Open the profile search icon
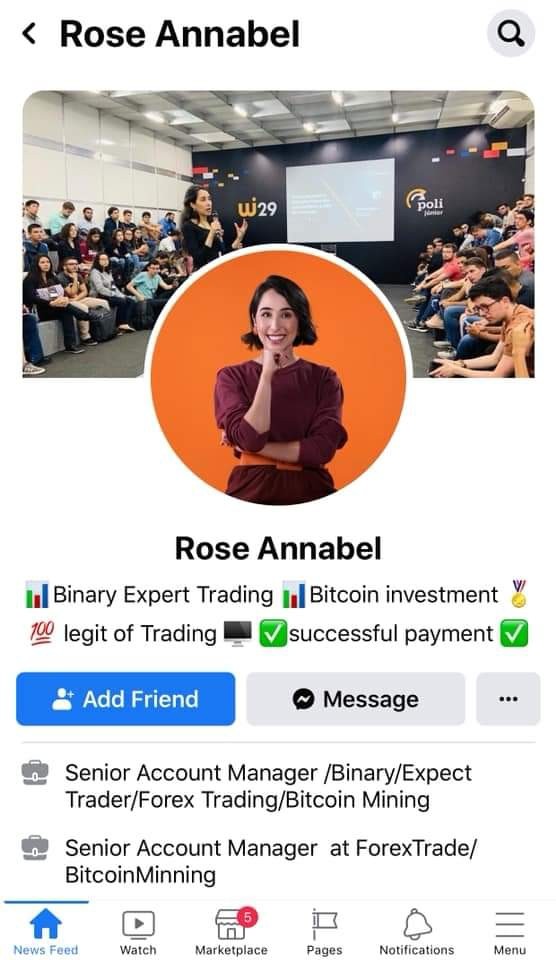 (x=511, y=33)
